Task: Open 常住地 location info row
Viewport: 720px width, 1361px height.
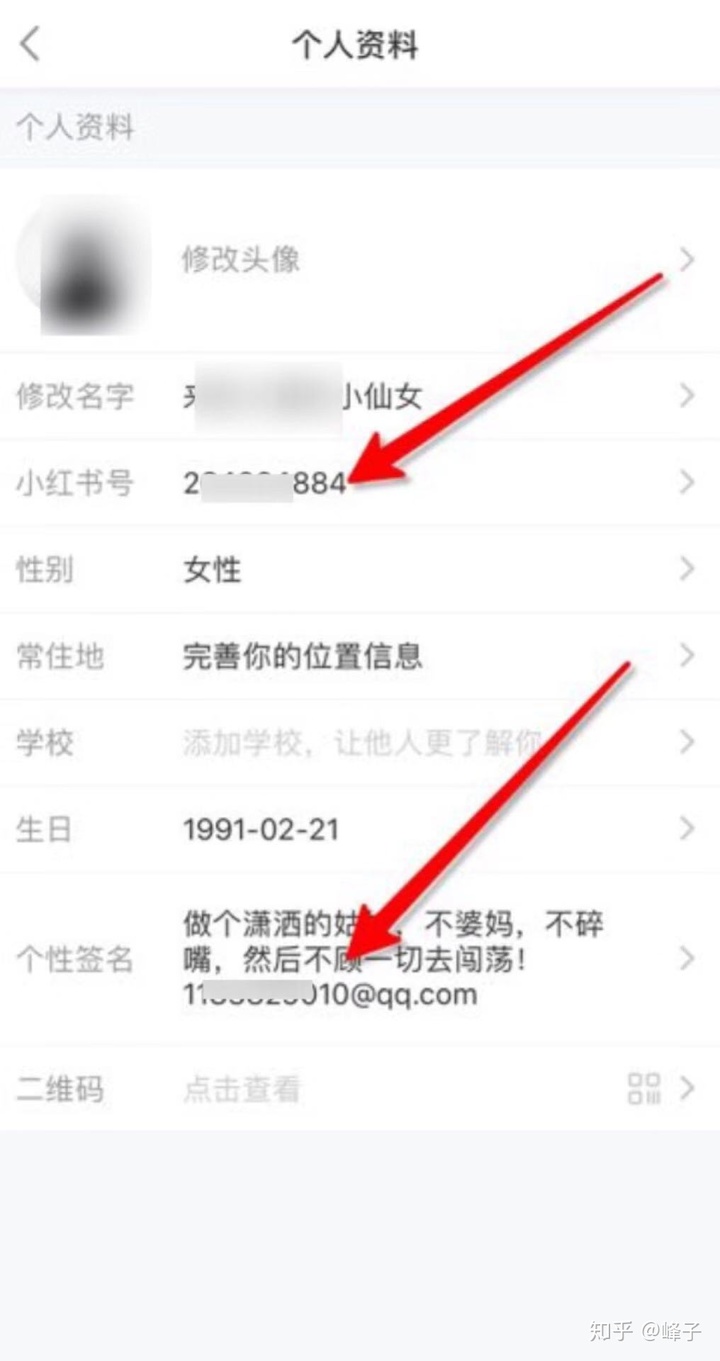Action: pyautogui.click(x=360, y=656)
